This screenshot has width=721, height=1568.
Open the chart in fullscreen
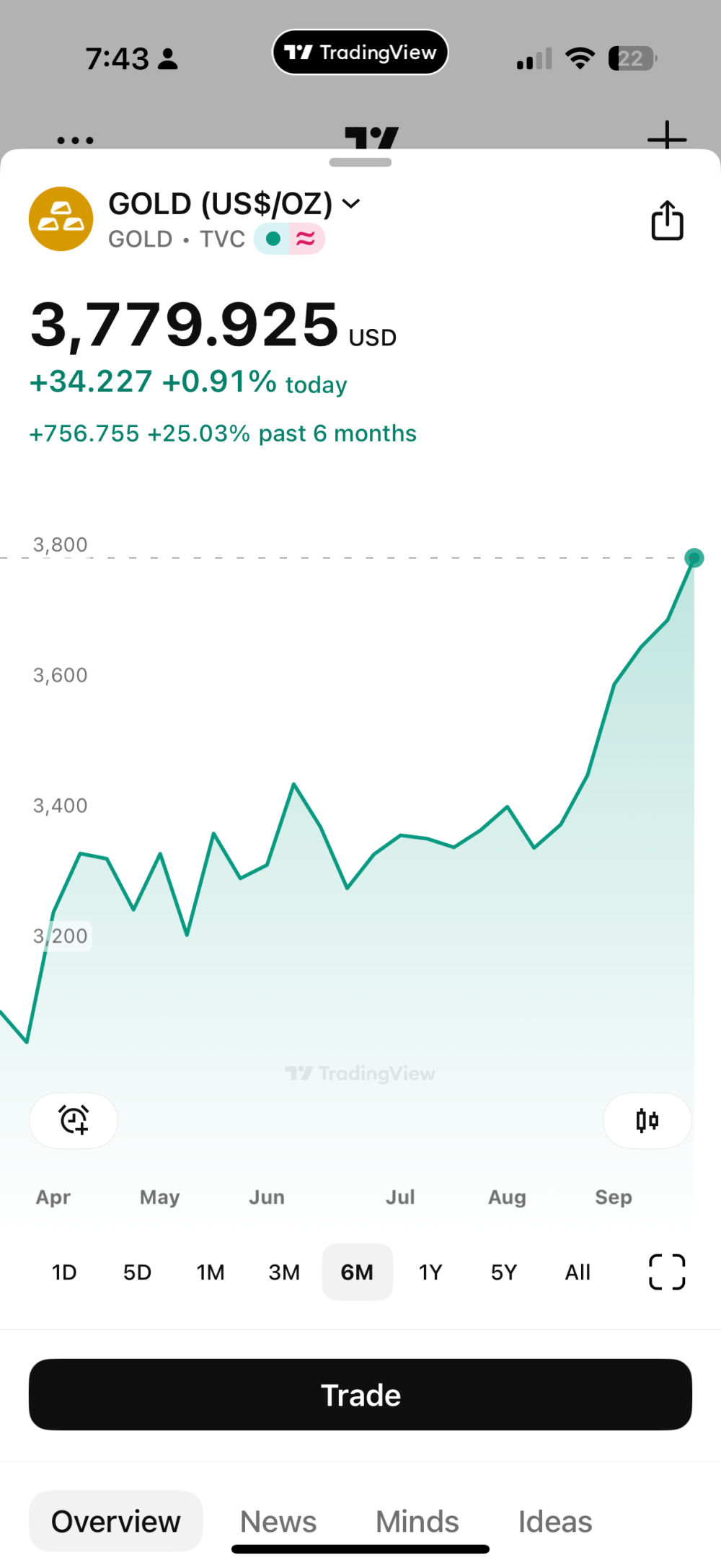click(x=667, y=1272)
